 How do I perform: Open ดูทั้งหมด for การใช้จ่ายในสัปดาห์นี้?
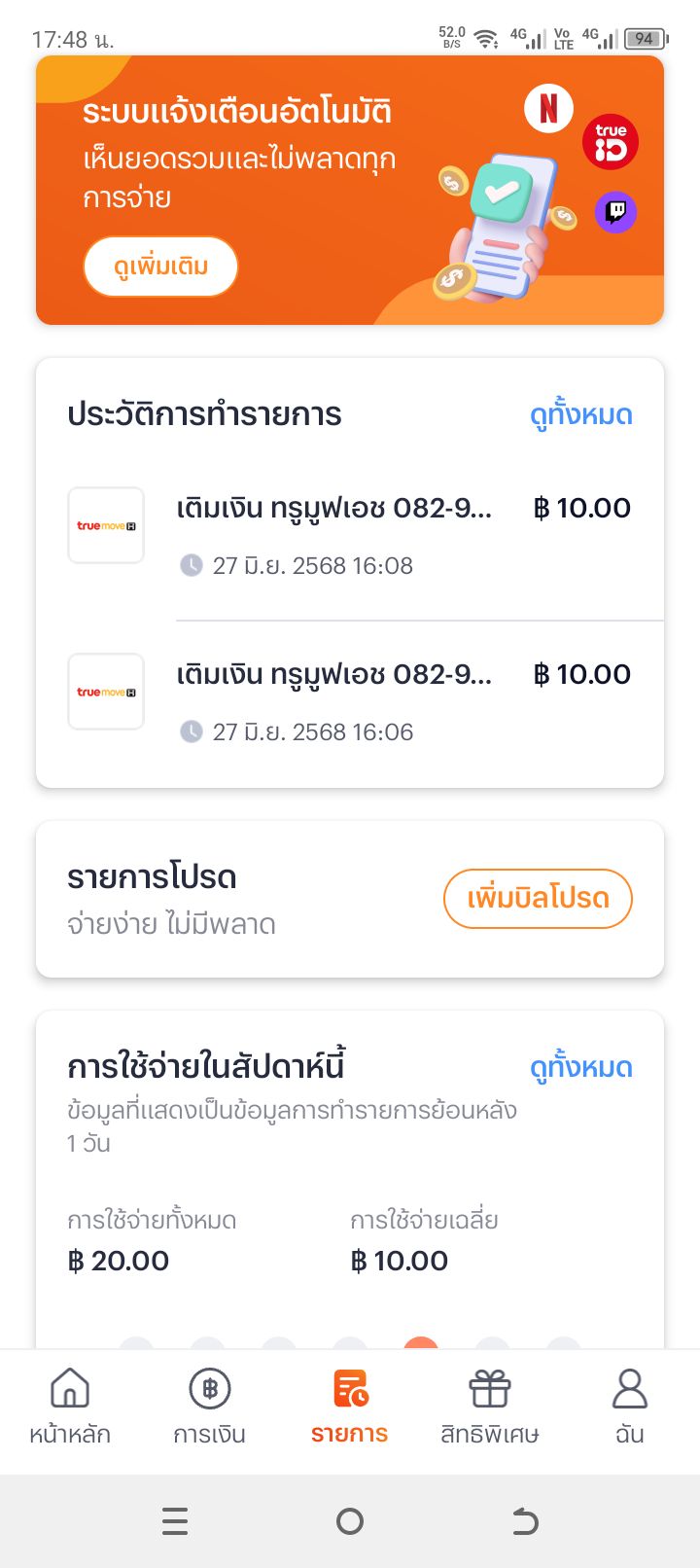[x=580, y=1067]
